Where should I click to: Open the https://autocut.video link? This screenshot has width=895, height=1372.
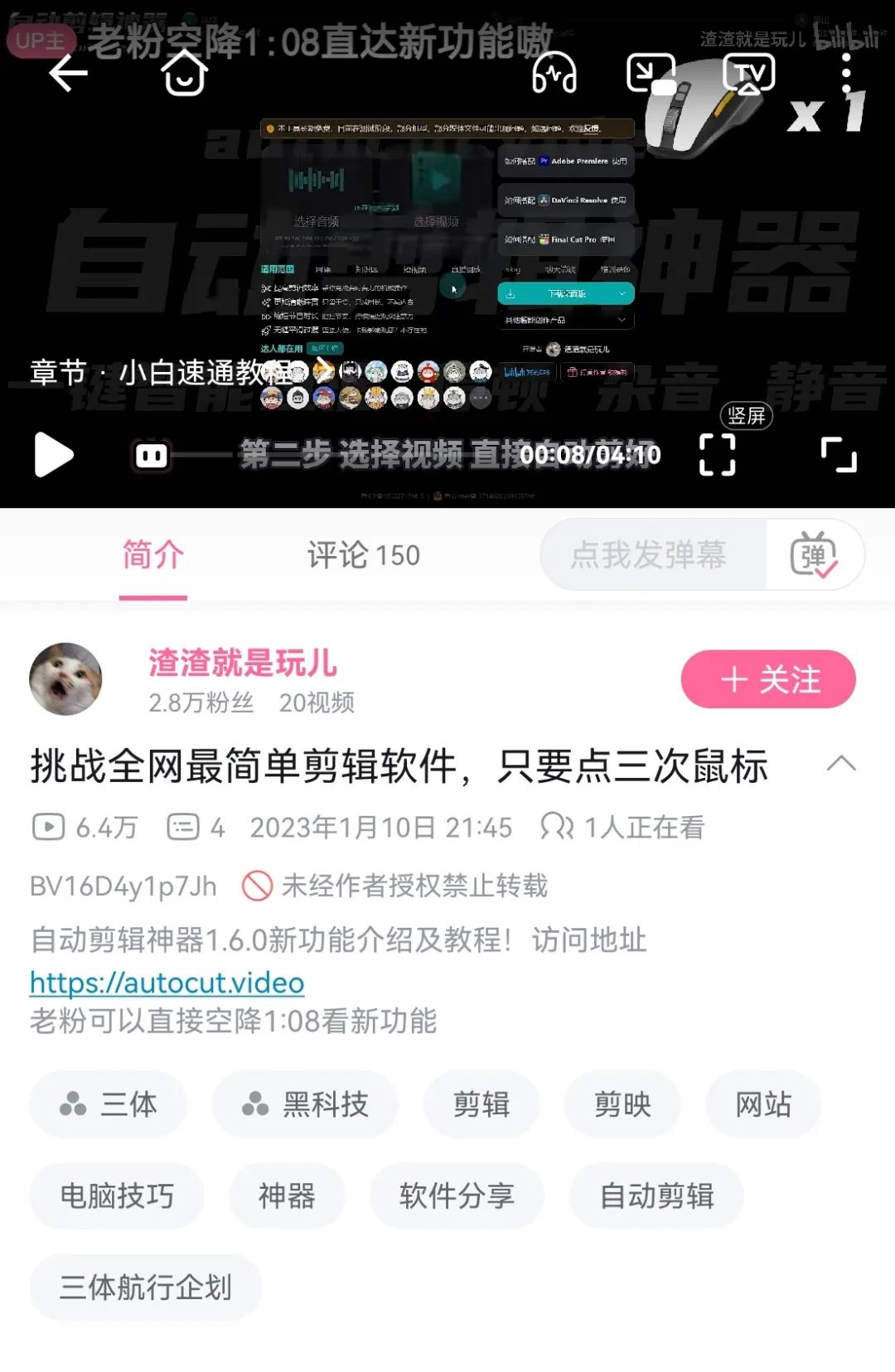point(167,983)
